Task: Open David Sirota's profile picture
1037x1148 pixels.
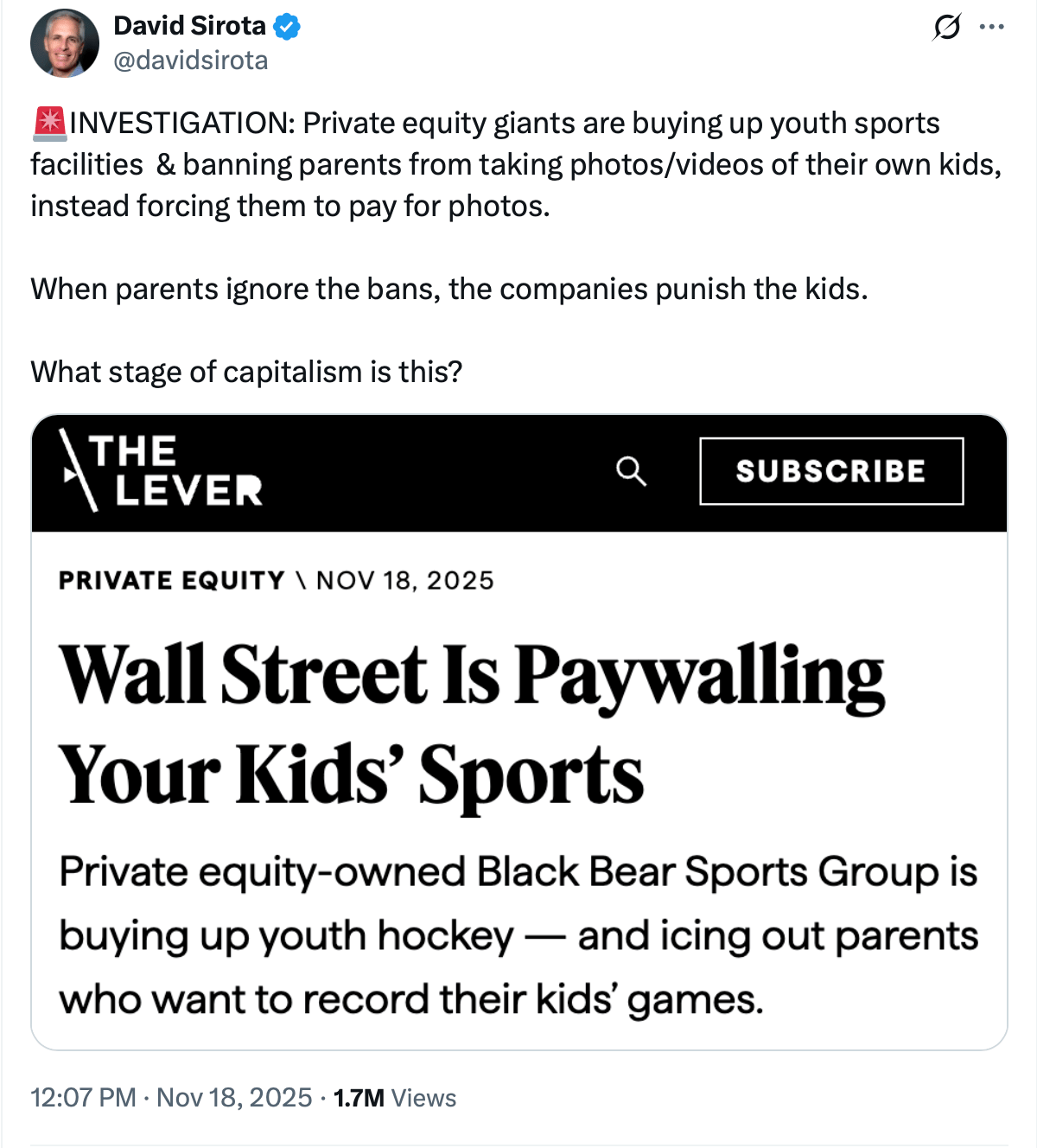Action: tap(65, 43)
